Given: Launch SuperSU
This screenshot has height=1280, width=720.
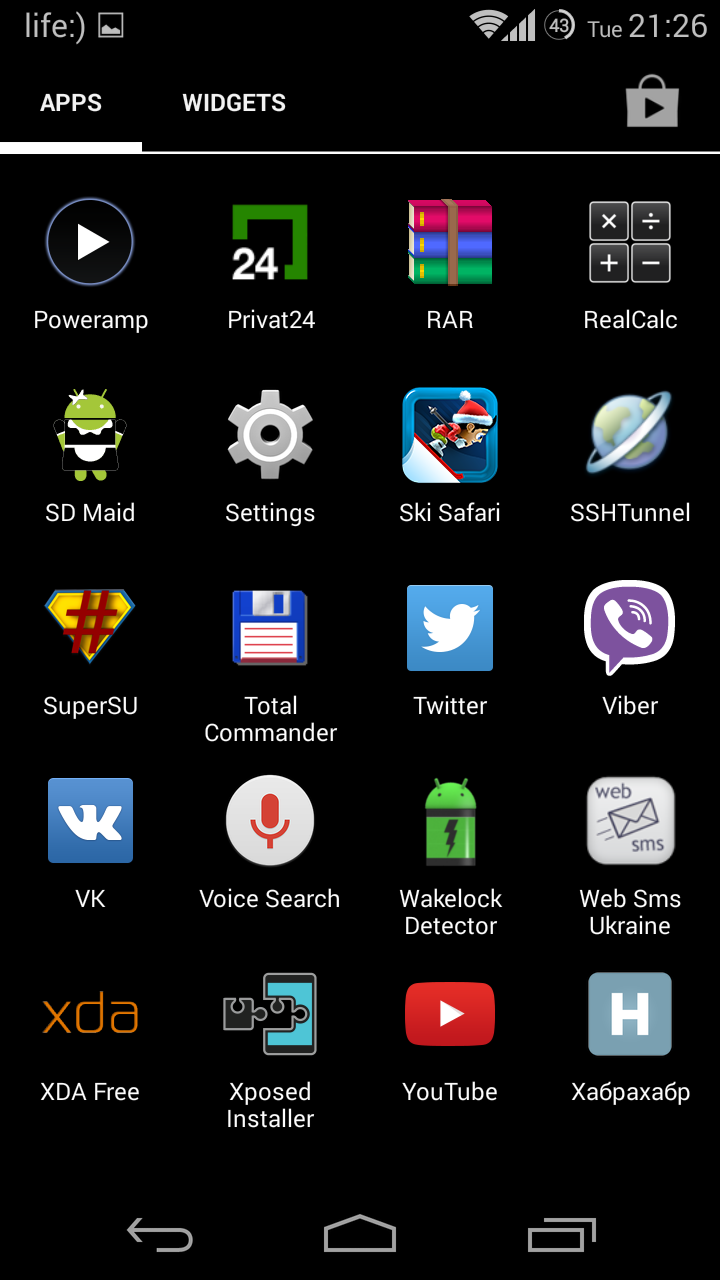Looking at the screenshot, I should point(90,628).
